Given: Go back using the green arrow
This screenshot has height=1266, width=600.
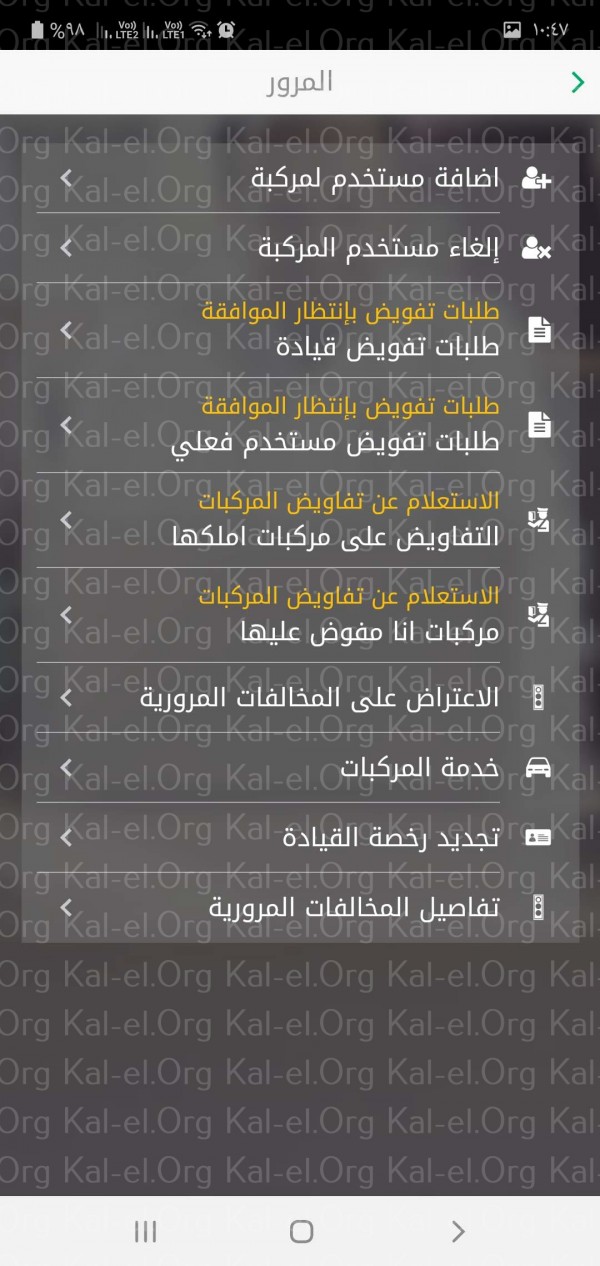Looking at the screenshot, I should tap(577, 82).
